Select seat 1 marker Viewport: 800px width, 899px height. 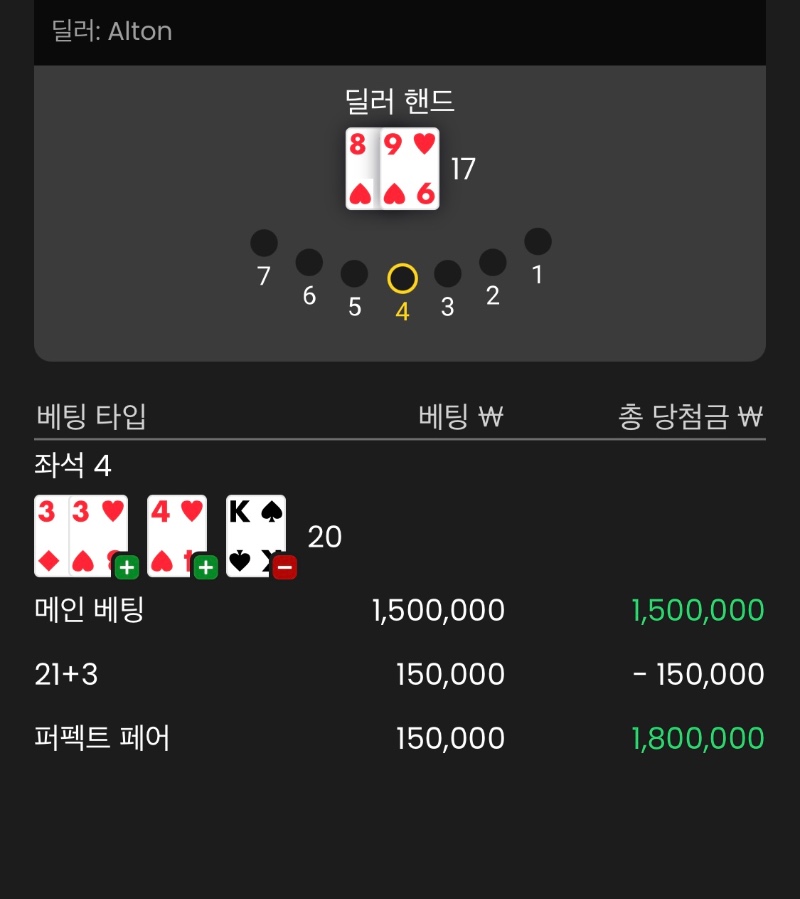(x=538, y=240)
